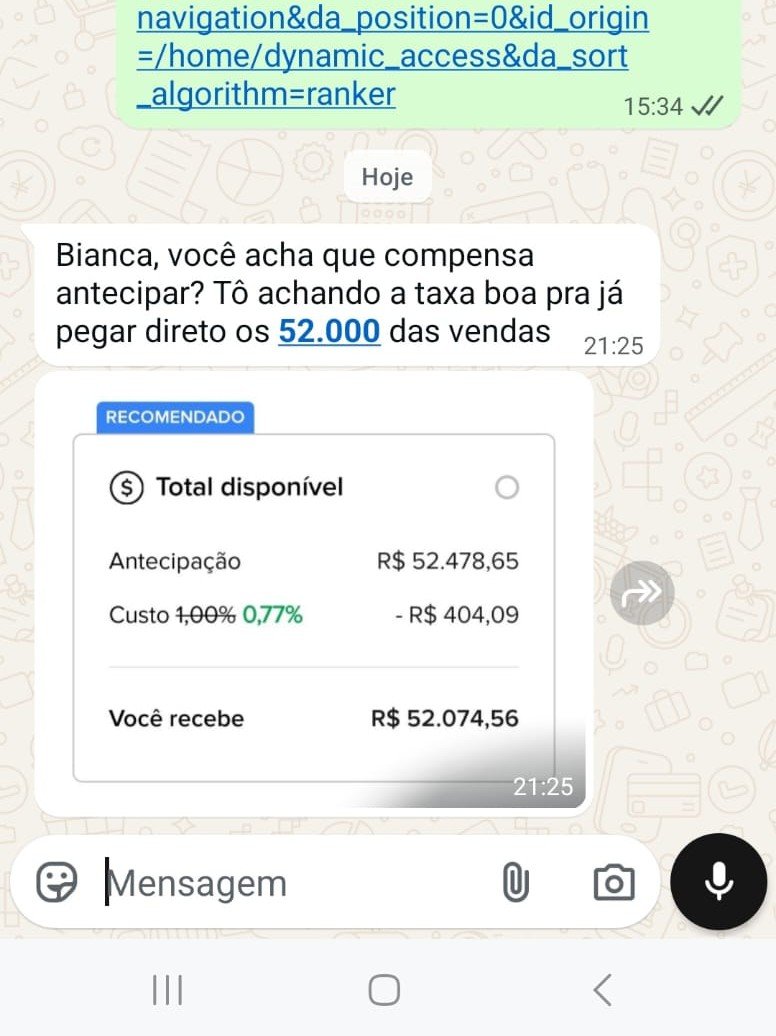Open the camera from message bar

613,883
